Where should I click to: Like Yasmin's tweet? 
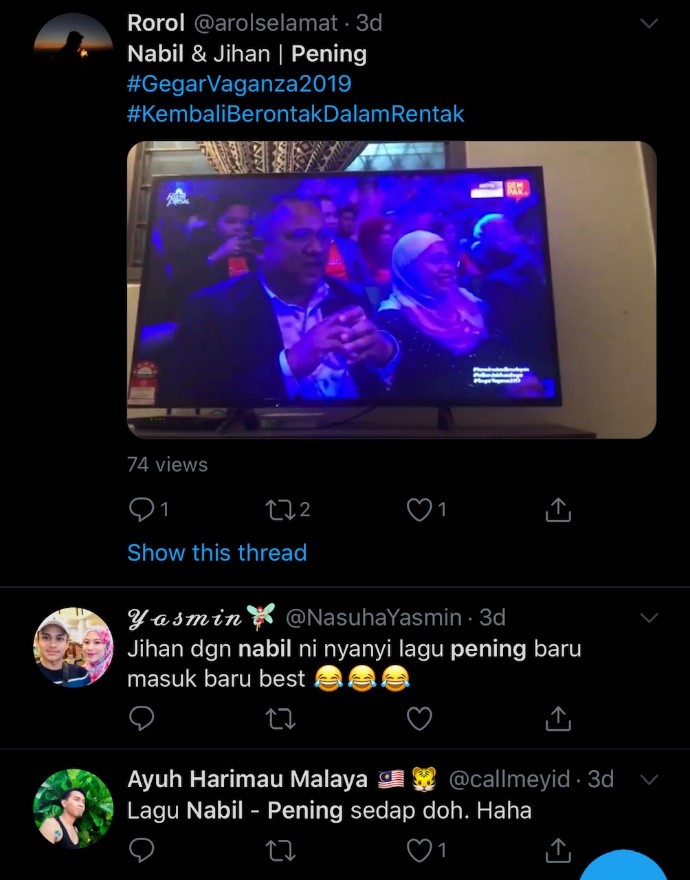[419, 718]
